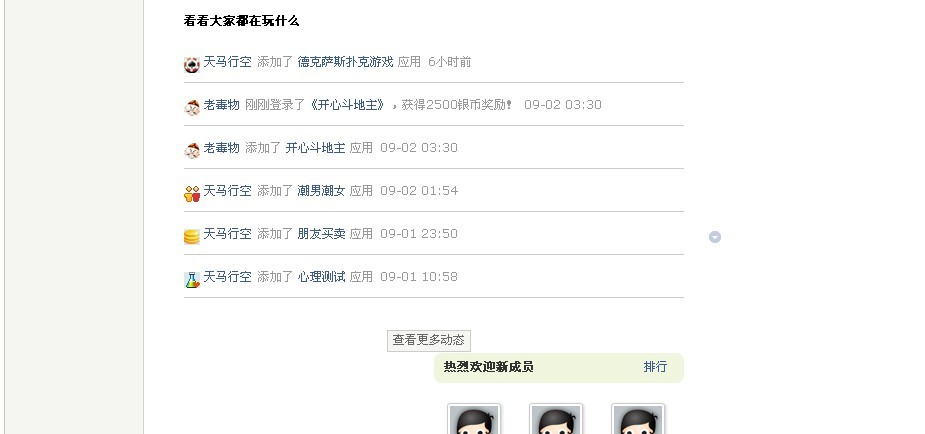The height and width of the screenshot is (434, 925).
Task: Open 开心斗地主 in the 添加了 entry
Action: click(x=315, y=148)
